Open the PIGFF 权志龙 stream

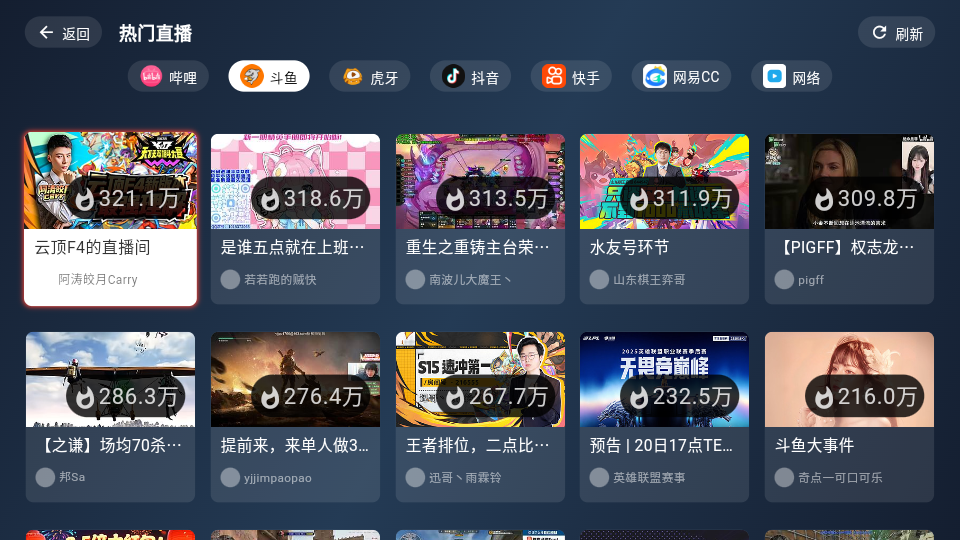click(849, 219)
